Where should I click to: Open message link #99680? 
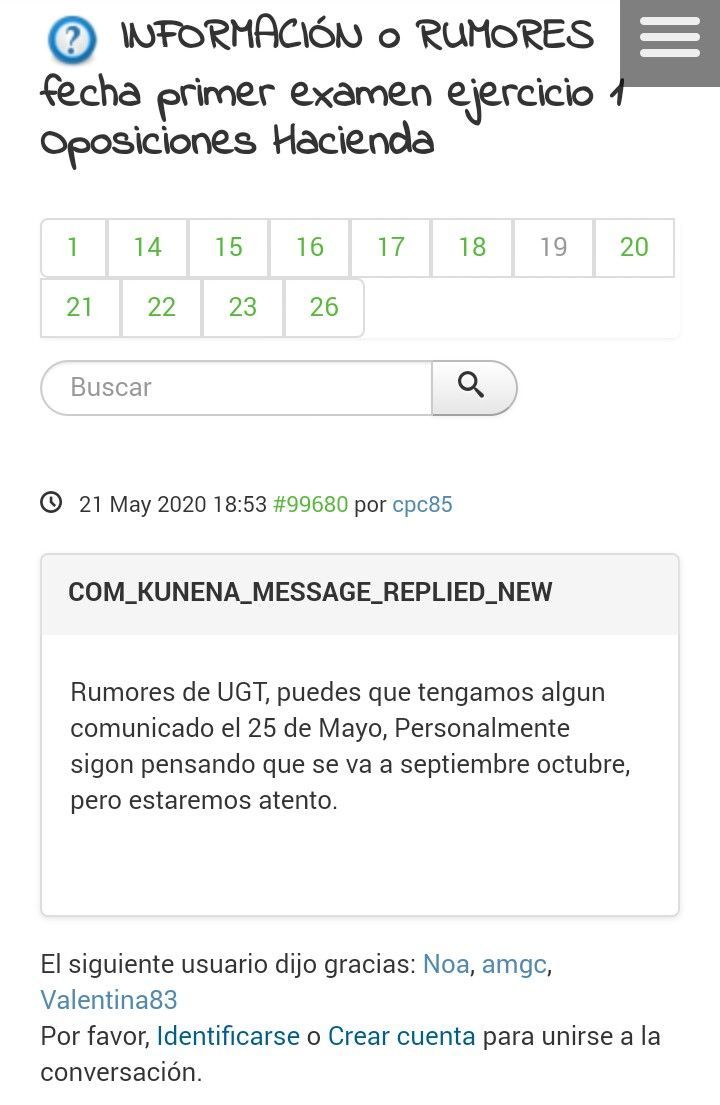310,504
